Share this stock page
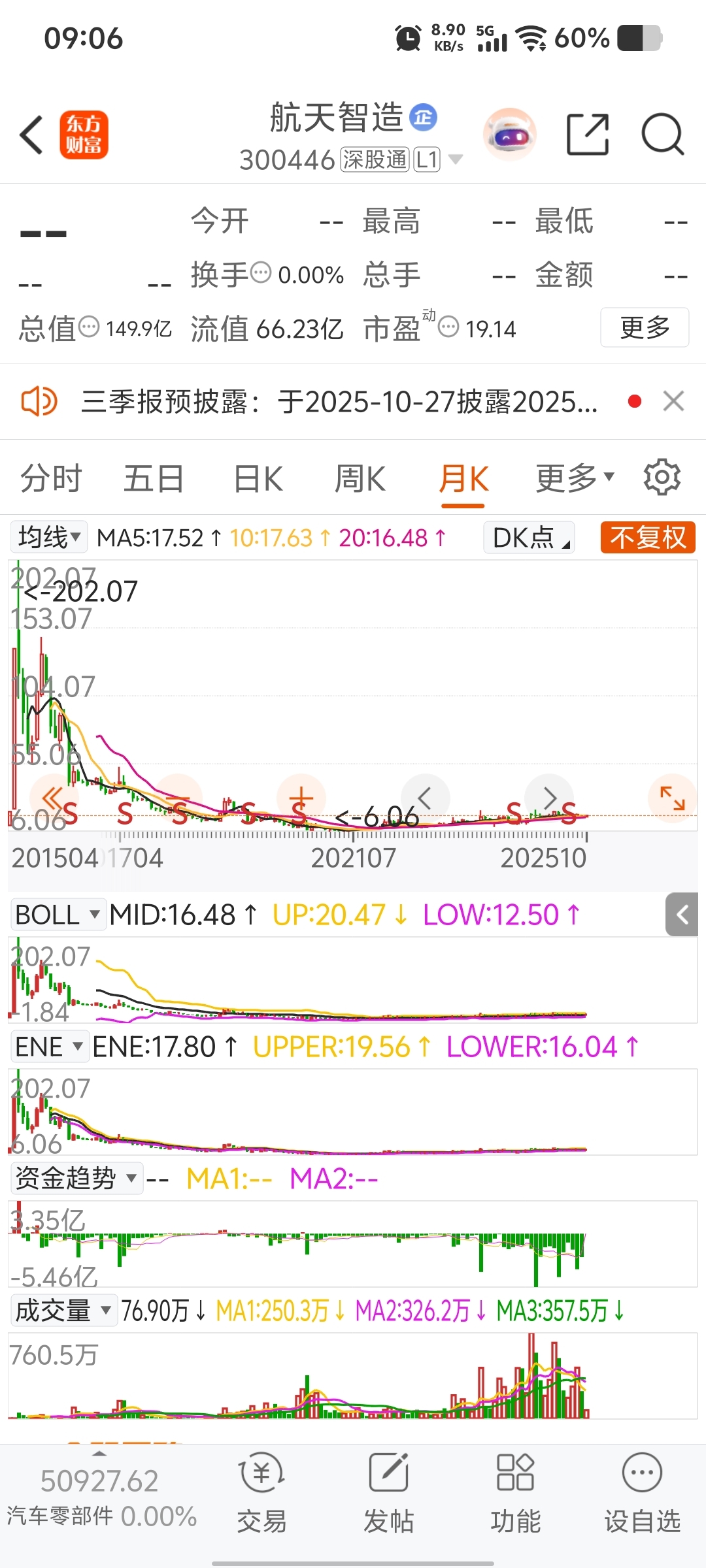 (x=587, y=135)
